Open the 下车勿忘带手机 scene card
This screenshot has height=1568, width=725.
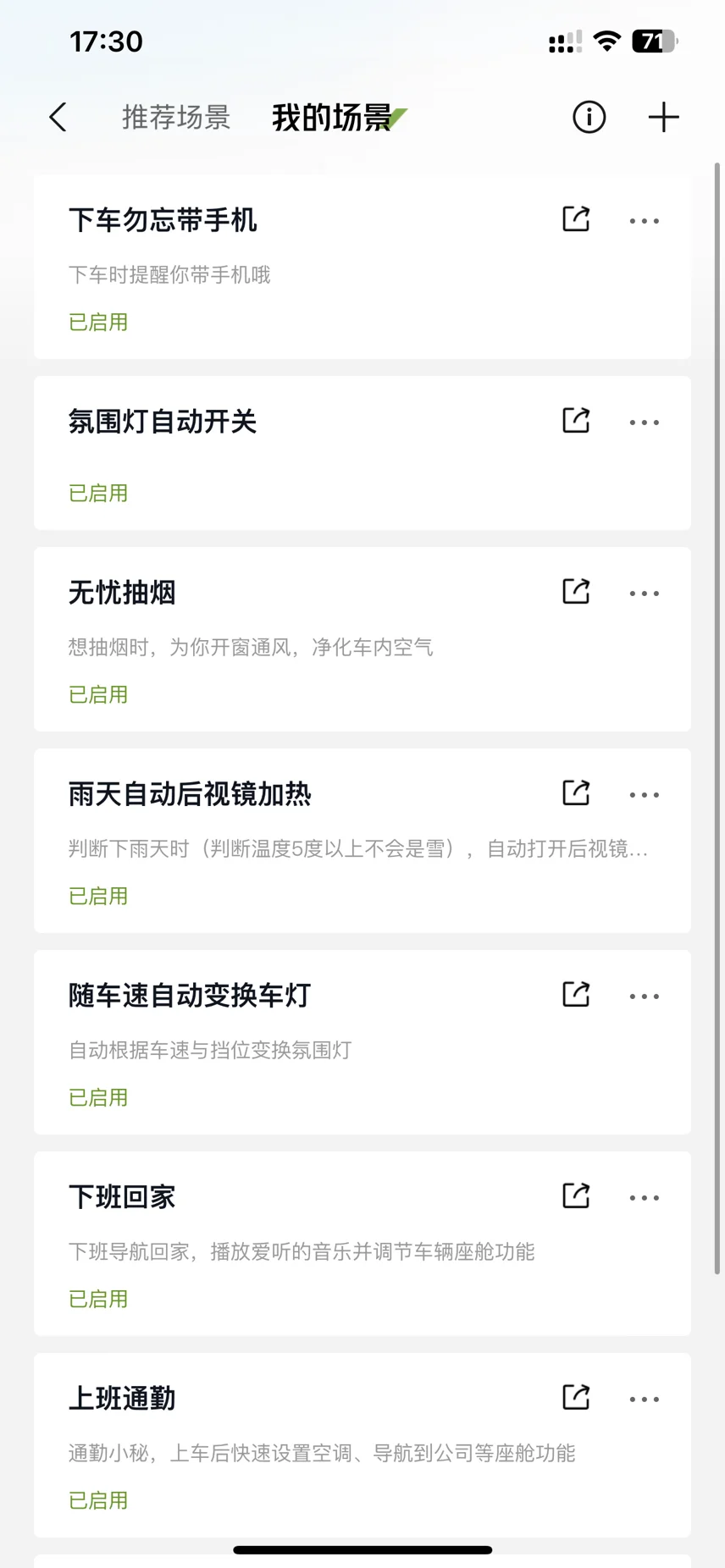(x=362, y=268)
